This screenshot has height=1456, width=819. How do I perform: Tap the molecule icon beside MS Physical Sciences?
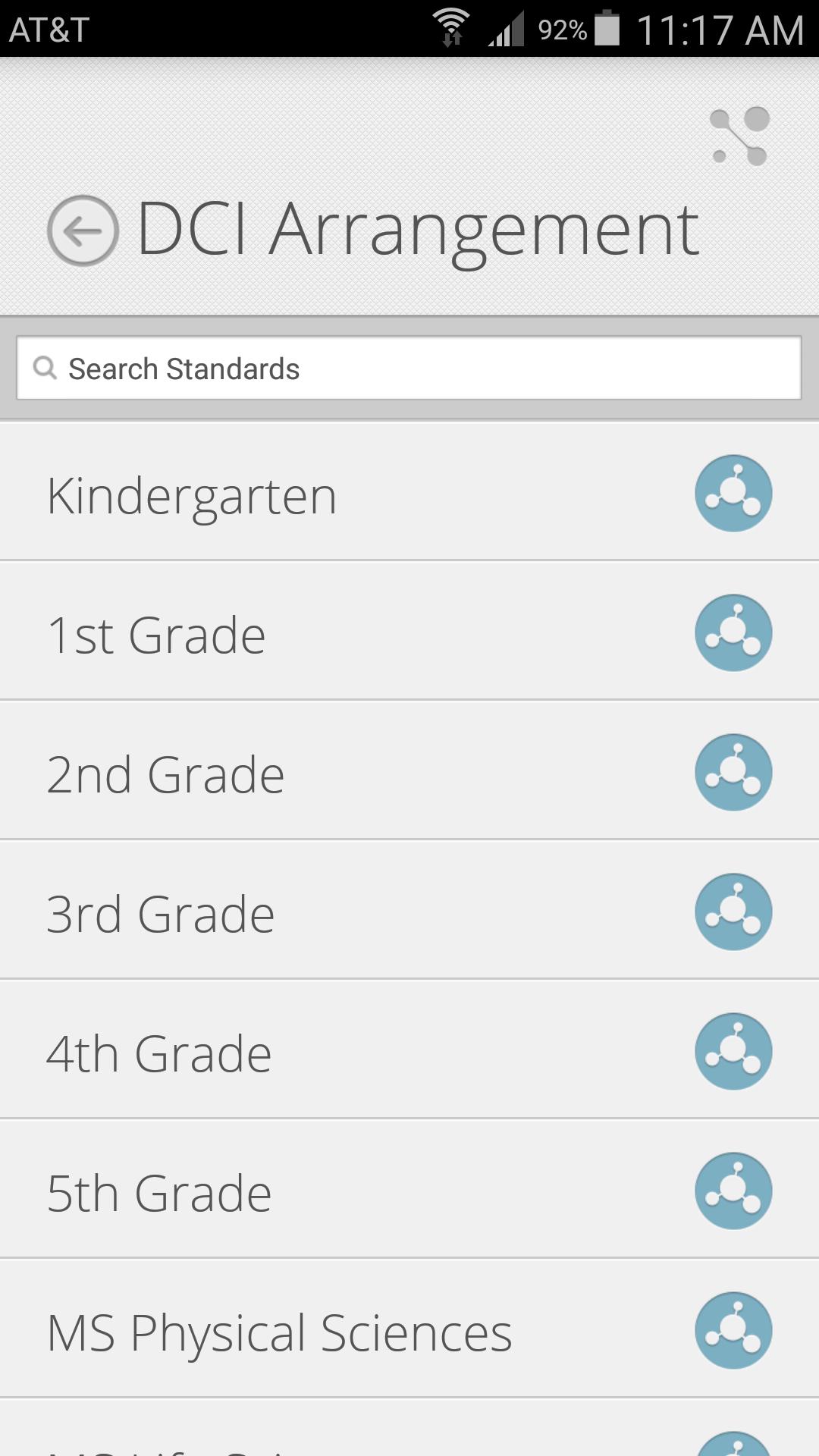[x=733, y=1330]
